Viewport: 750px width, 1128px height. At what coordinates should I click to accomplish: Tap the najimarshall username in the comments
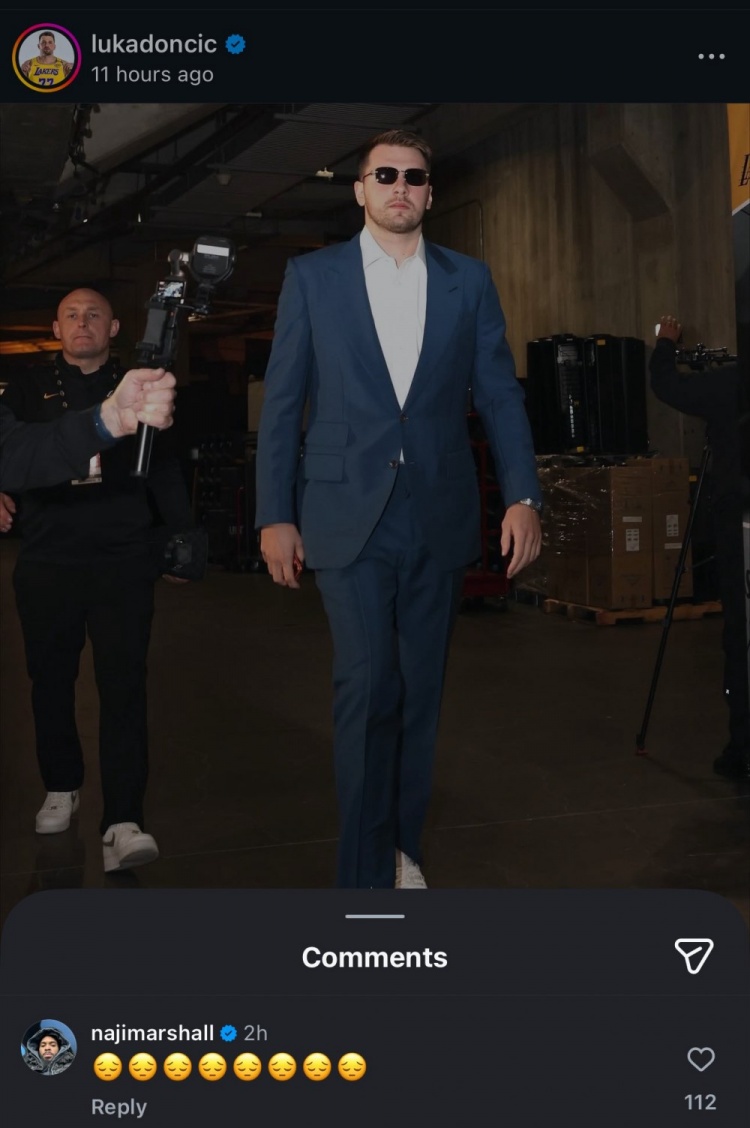coord(152,1033)
